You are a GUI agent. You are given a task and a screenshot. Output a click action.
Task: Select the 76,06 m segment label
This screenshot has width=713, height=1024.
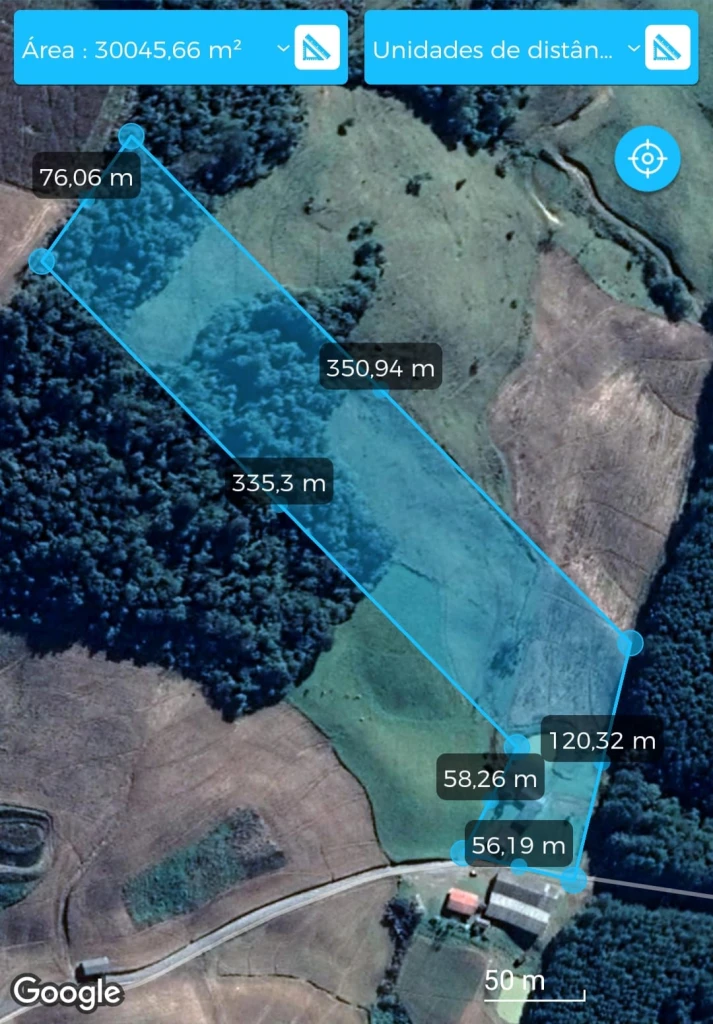[x=86, y=179]
